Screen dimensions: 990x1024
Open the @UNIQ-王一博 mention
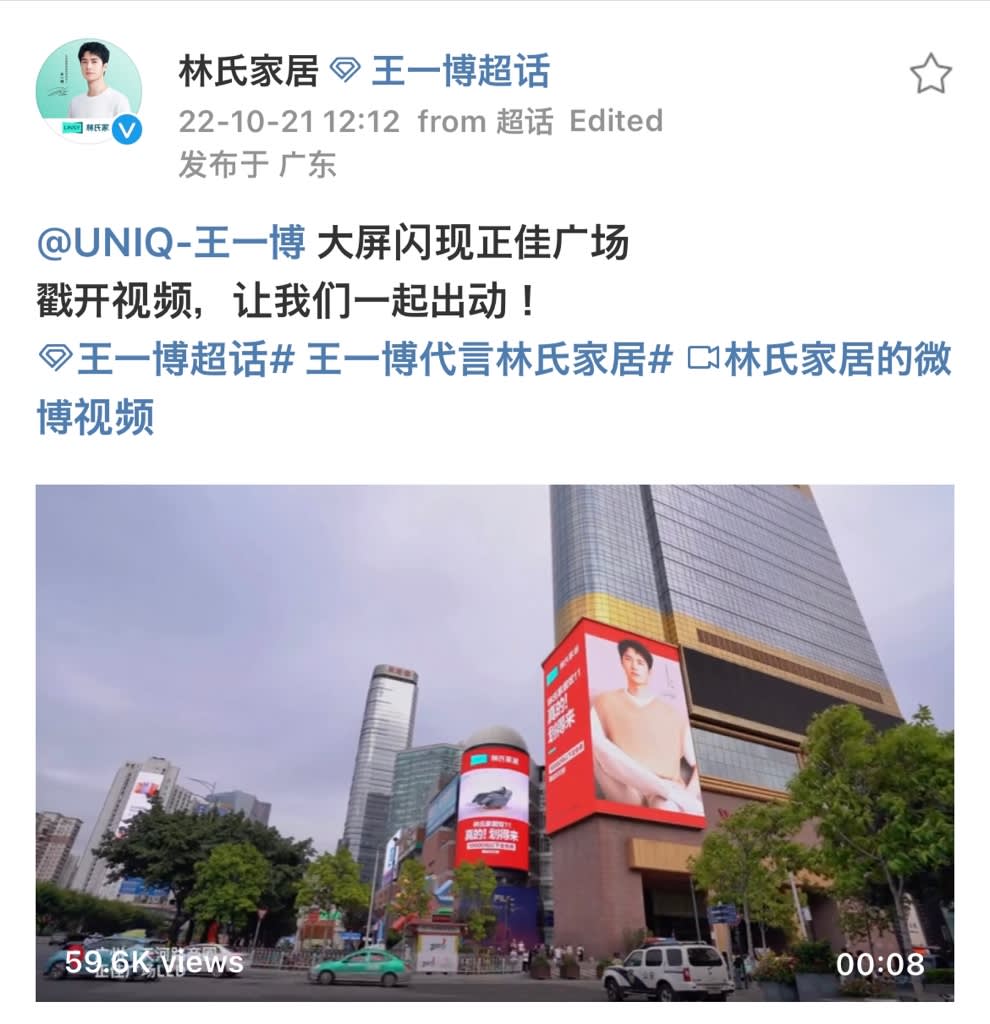170,243
